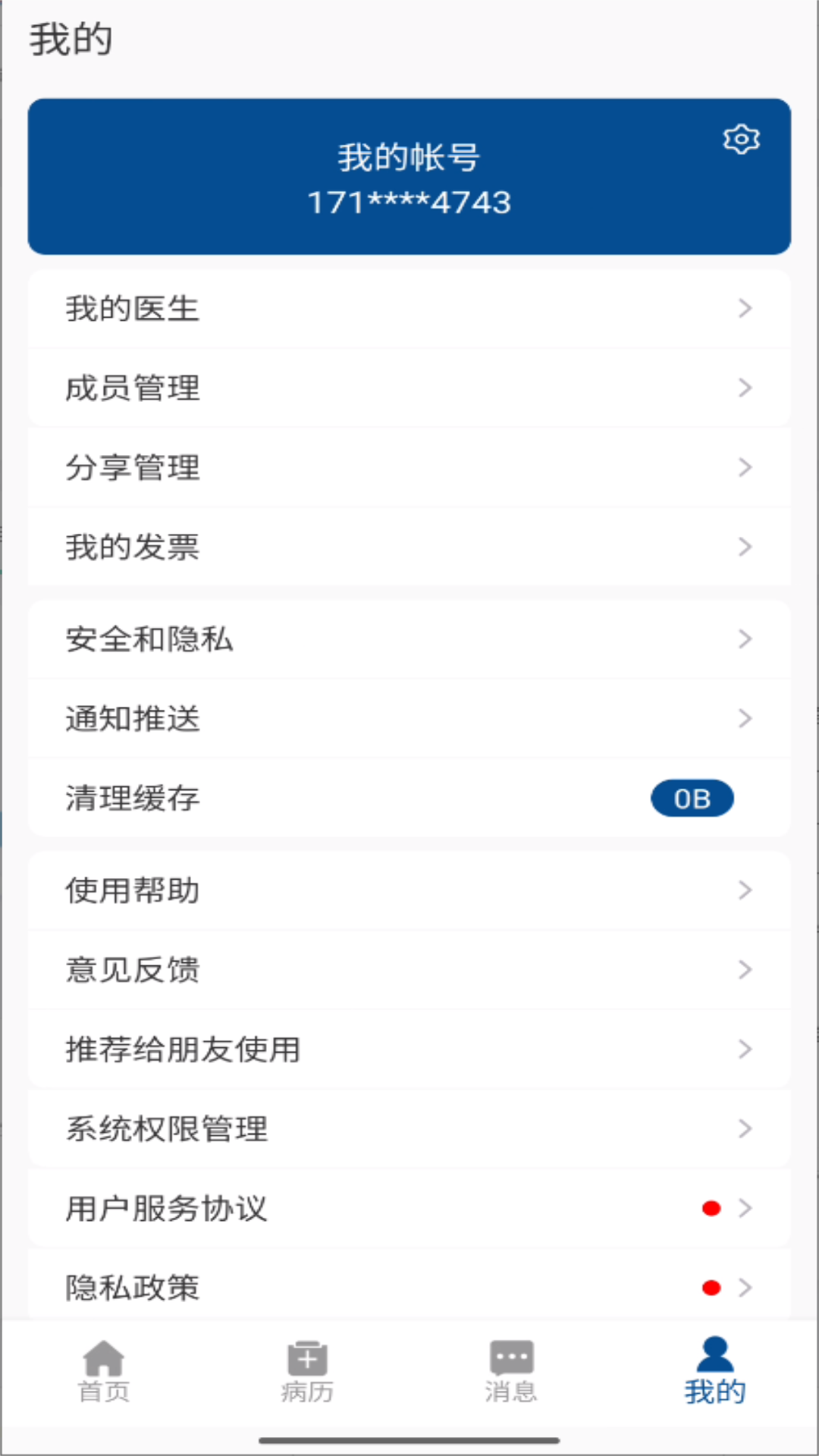This screenshot has width=819, height=1456.
Task: Open 分享管理 (Share Management)
Action: [x=409, y=468]
